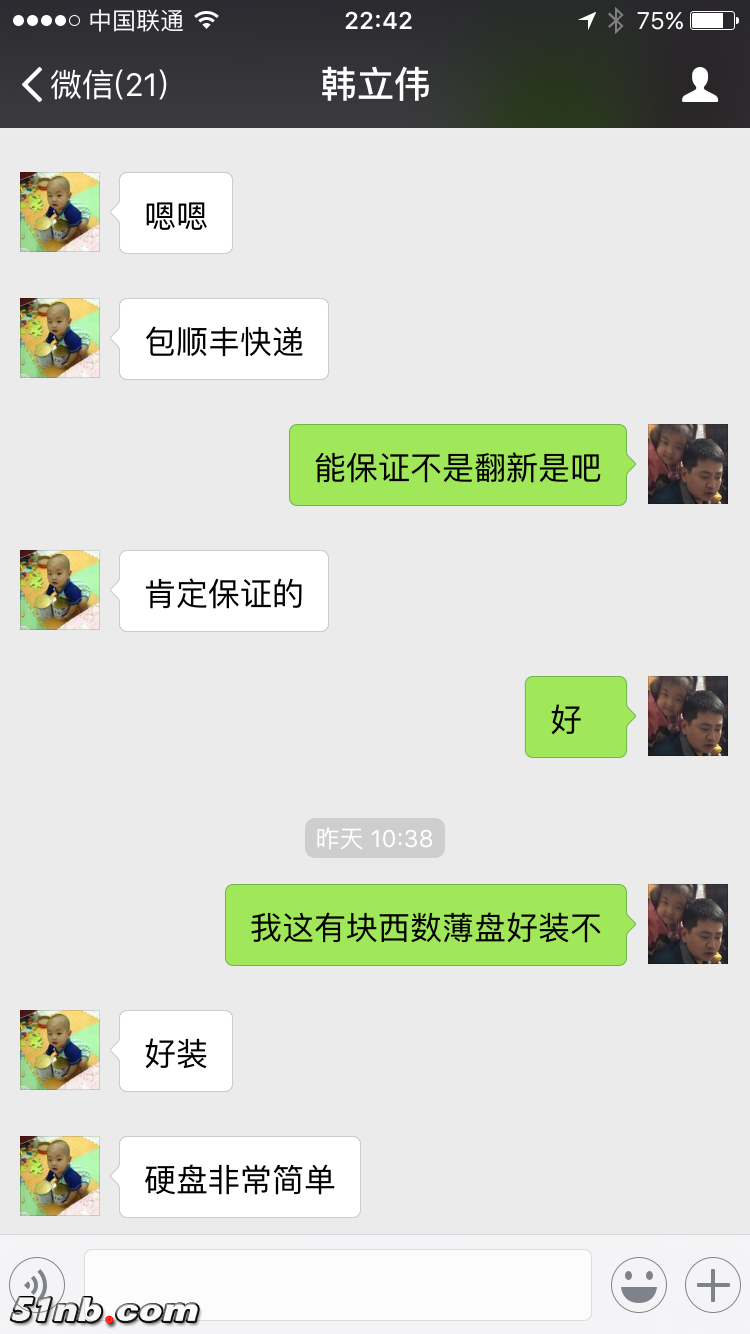The width and height of the screenshot is (750, 1334).
Task: Switch to voice message input
Action: pos(37,1284)
